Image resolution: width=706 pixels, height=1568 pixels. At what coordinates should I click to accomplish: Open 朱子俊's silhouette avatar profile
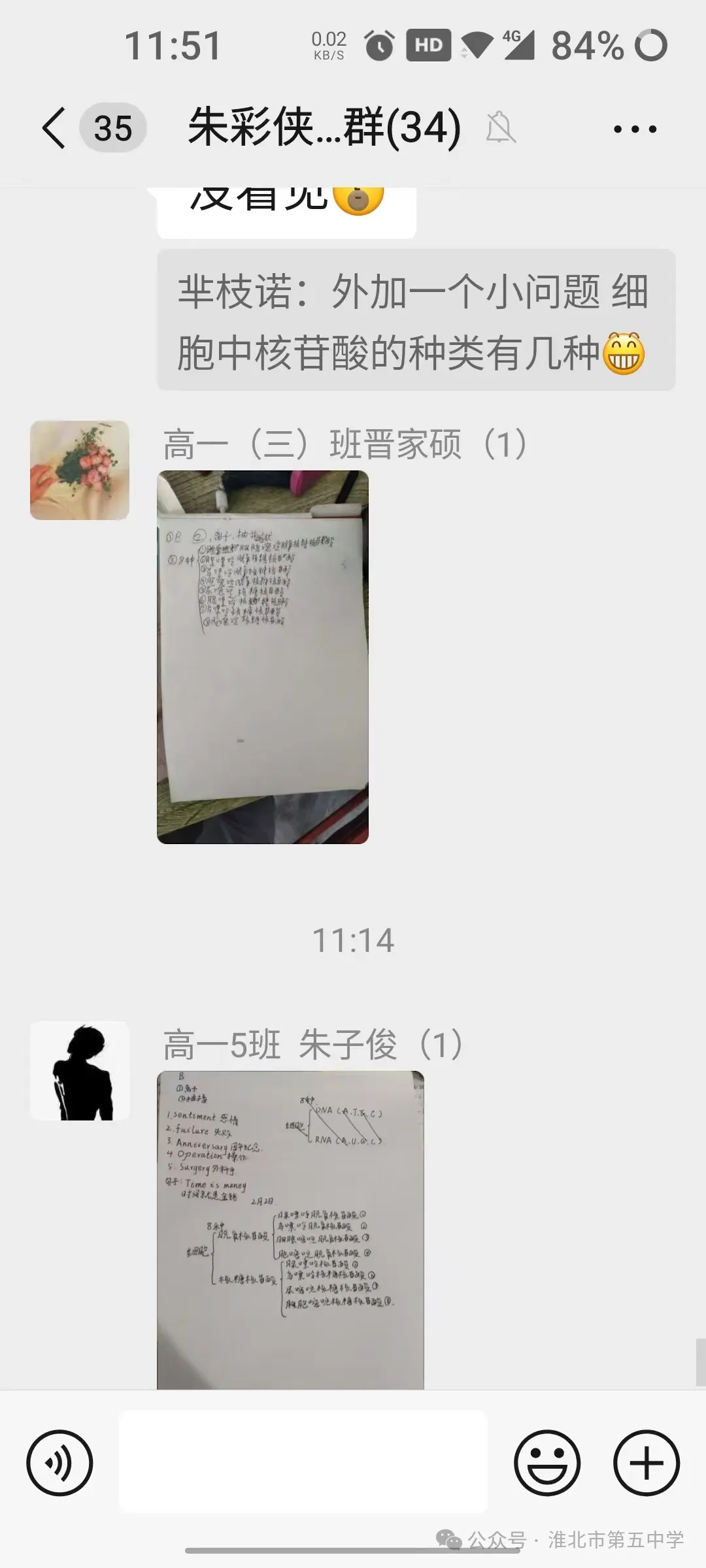[80, 1071]
